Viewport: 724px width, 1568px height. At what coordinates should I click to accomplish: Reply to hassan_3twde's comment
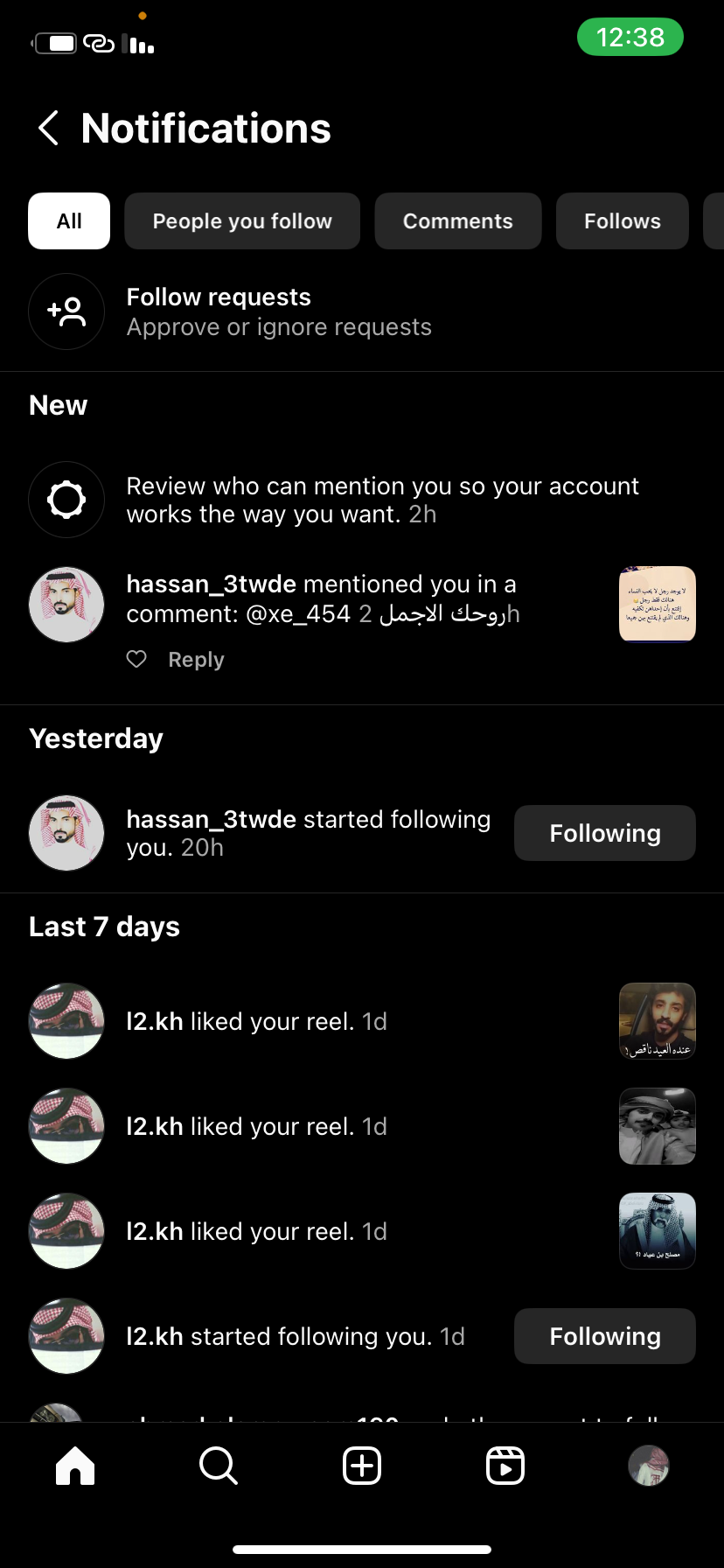coord(196,660)
